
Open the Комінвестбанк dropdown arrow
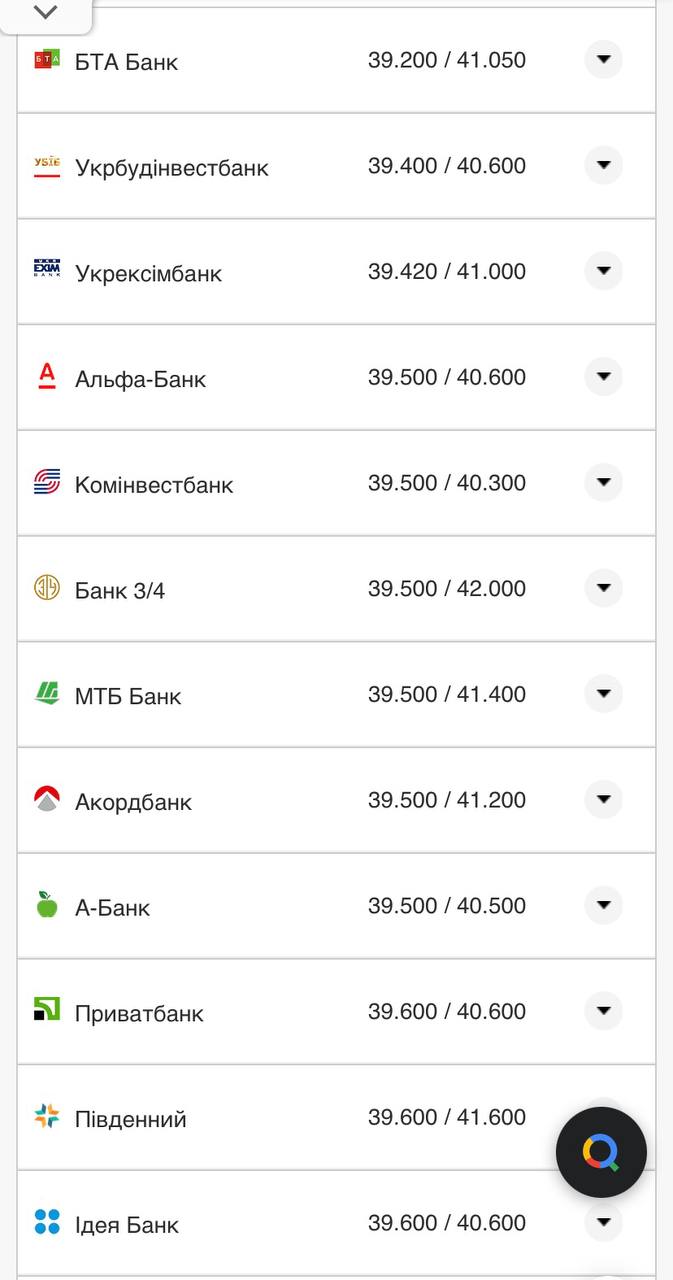[x=603, y=483]
